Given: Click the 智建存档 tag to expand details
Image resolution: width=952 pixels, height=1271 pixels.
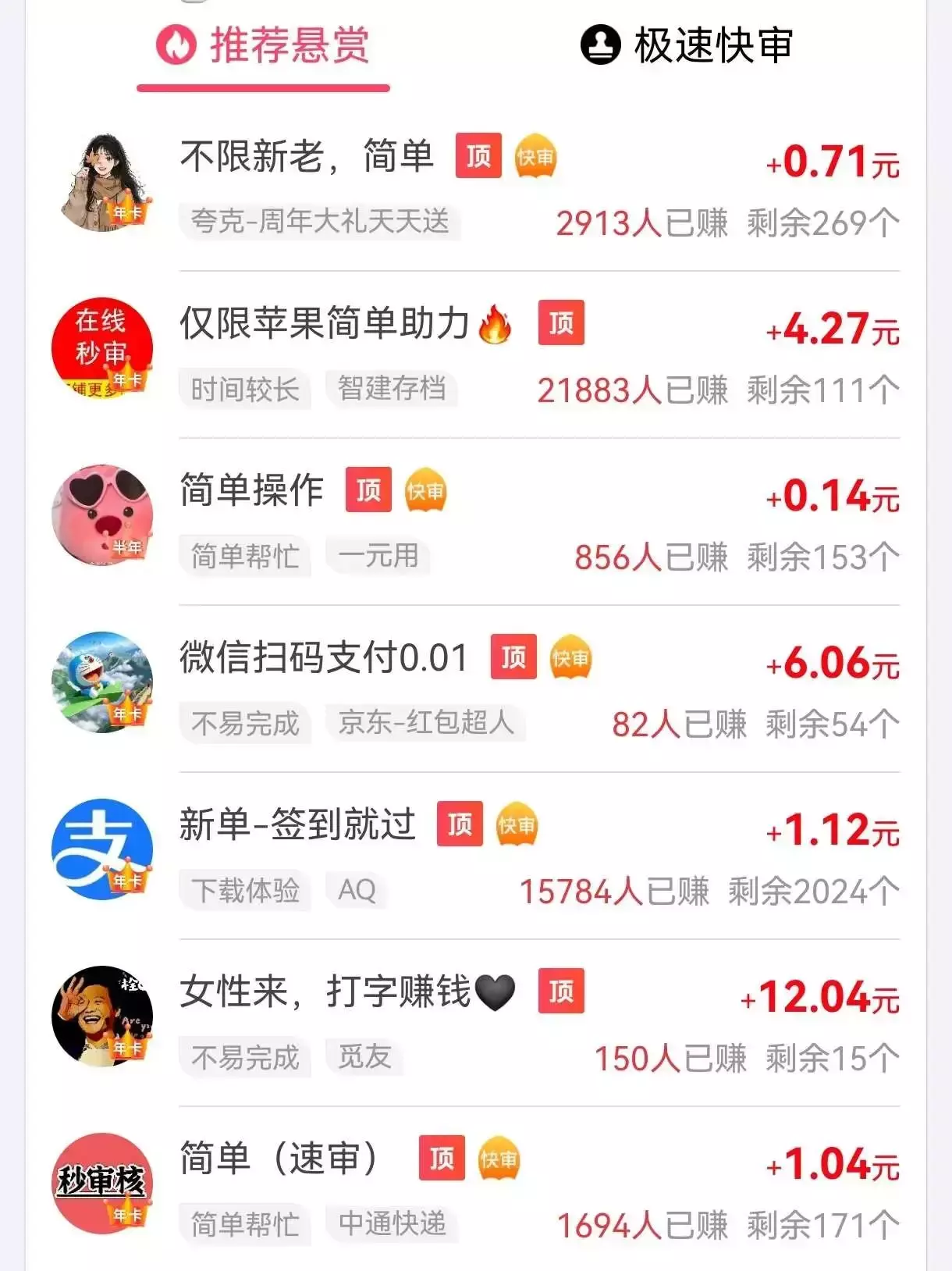Looking at the screenshot, I should coord(393,390).
